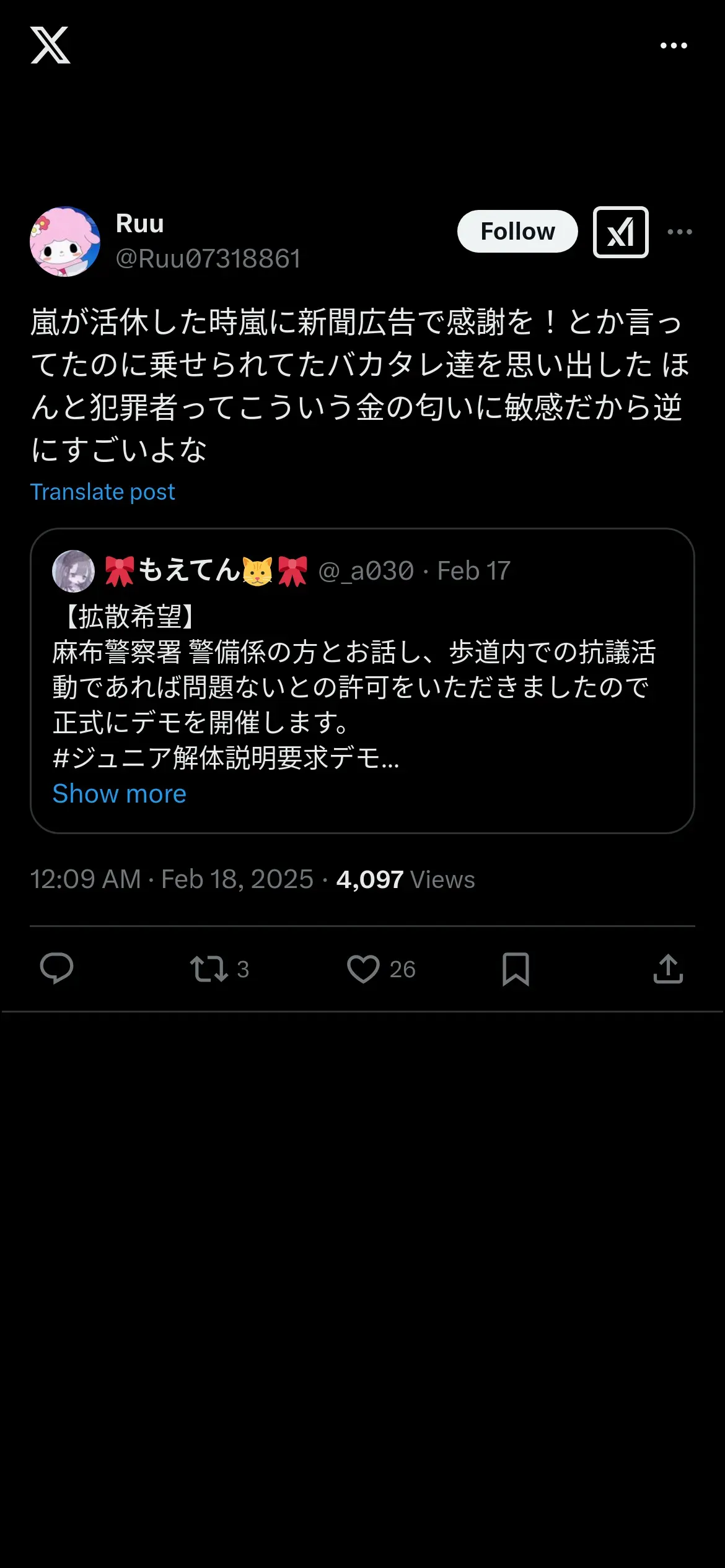
Task: Open the top-right overflow menu
Action: [x=674, y=46]
